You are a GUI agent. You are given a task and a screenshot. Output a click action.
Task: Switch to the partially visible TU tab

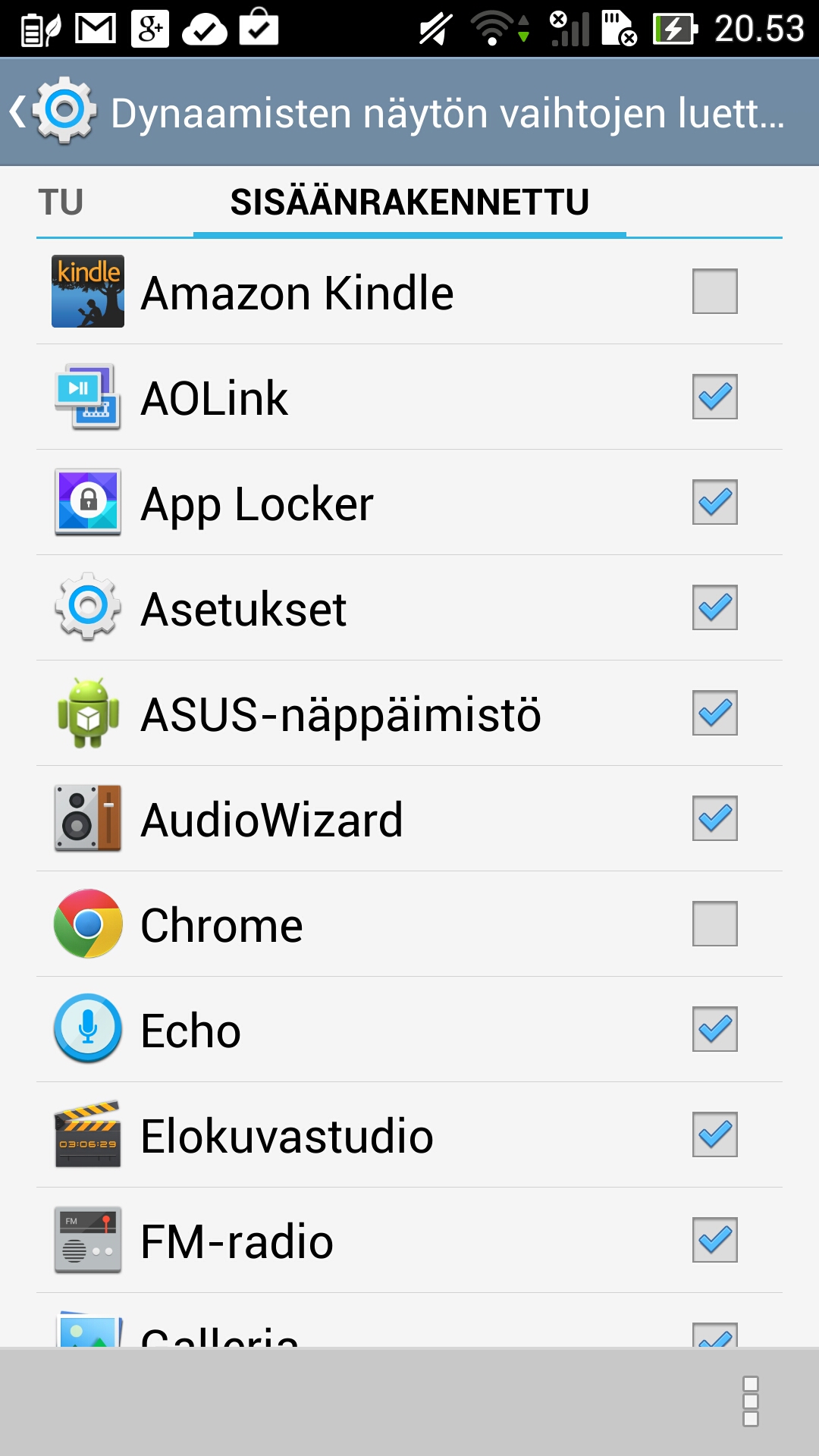61,202
